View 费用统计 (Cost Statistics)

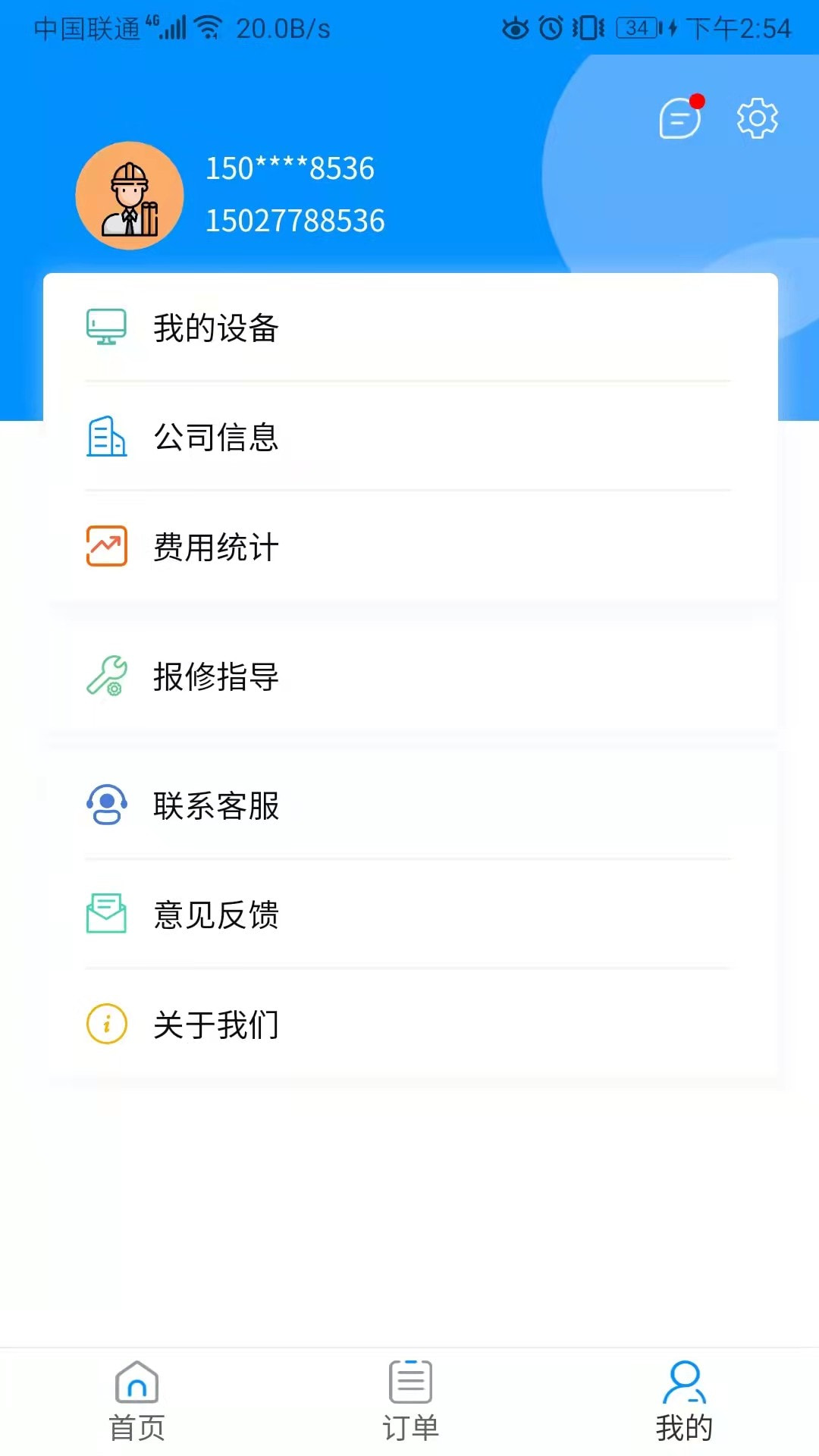(409, 547)
